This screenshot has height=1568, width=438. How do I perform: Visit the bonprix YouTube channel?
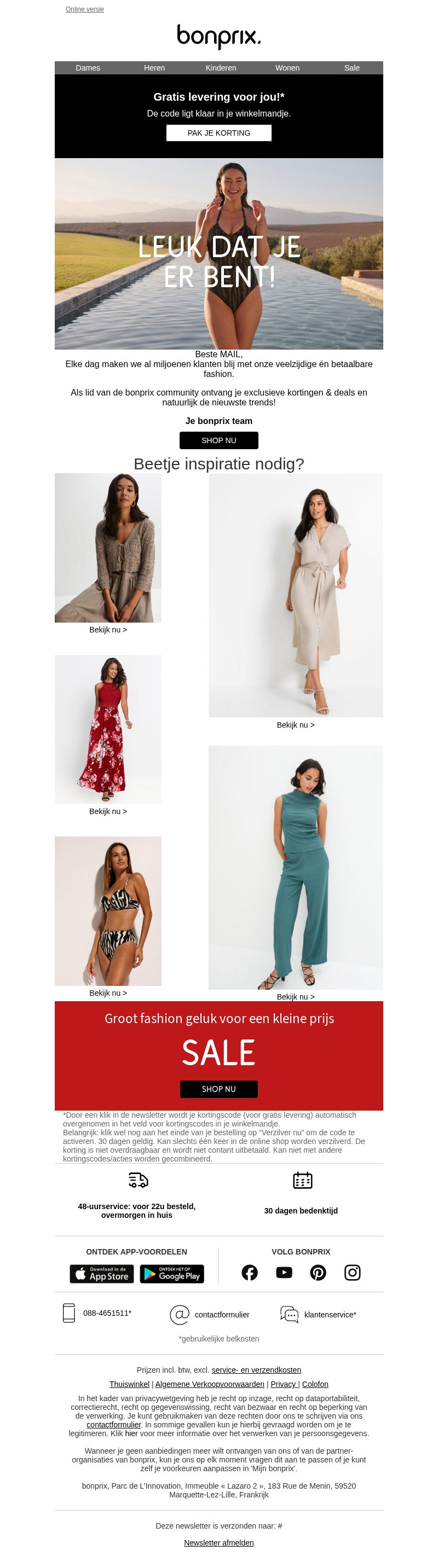point(284,1272)
